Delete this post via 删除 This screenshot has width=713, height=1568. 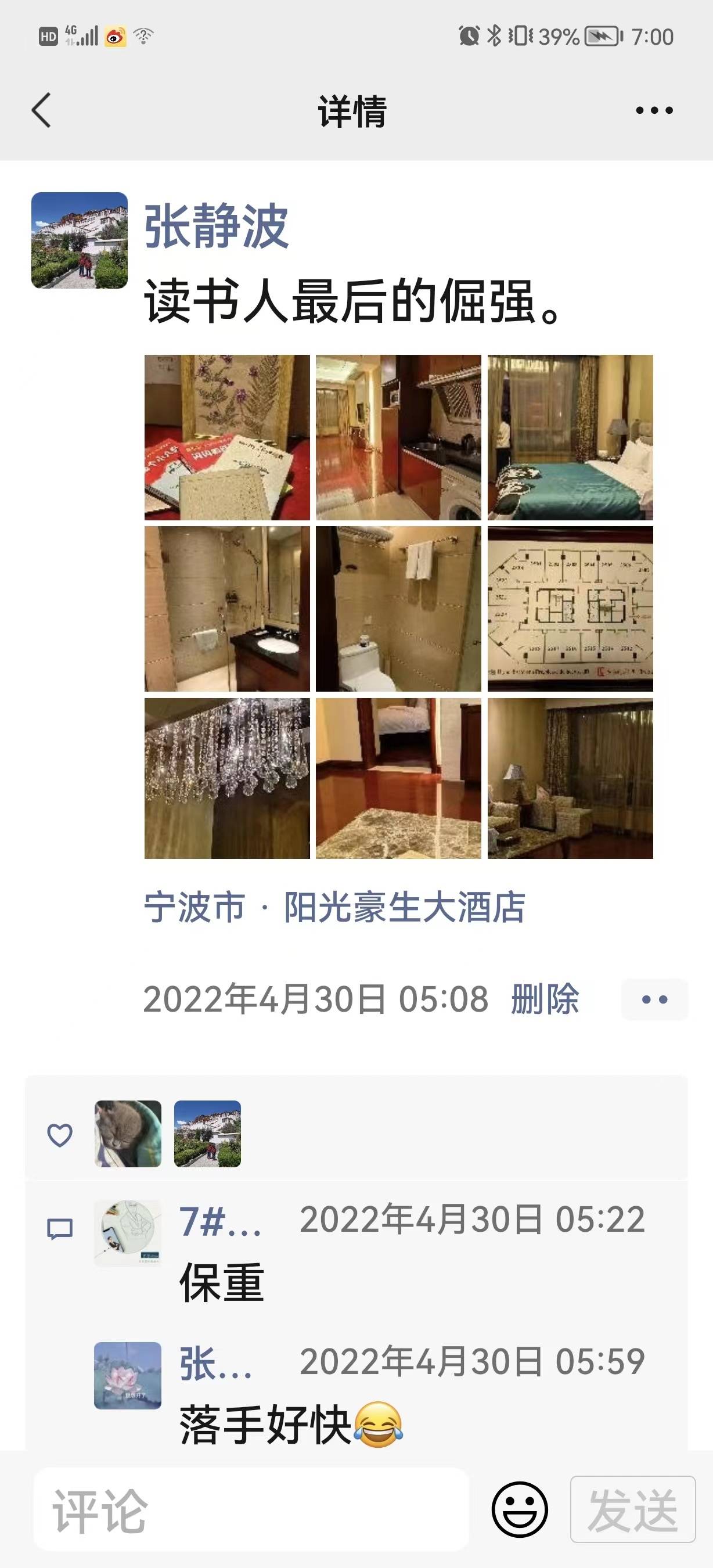[545, 999]
